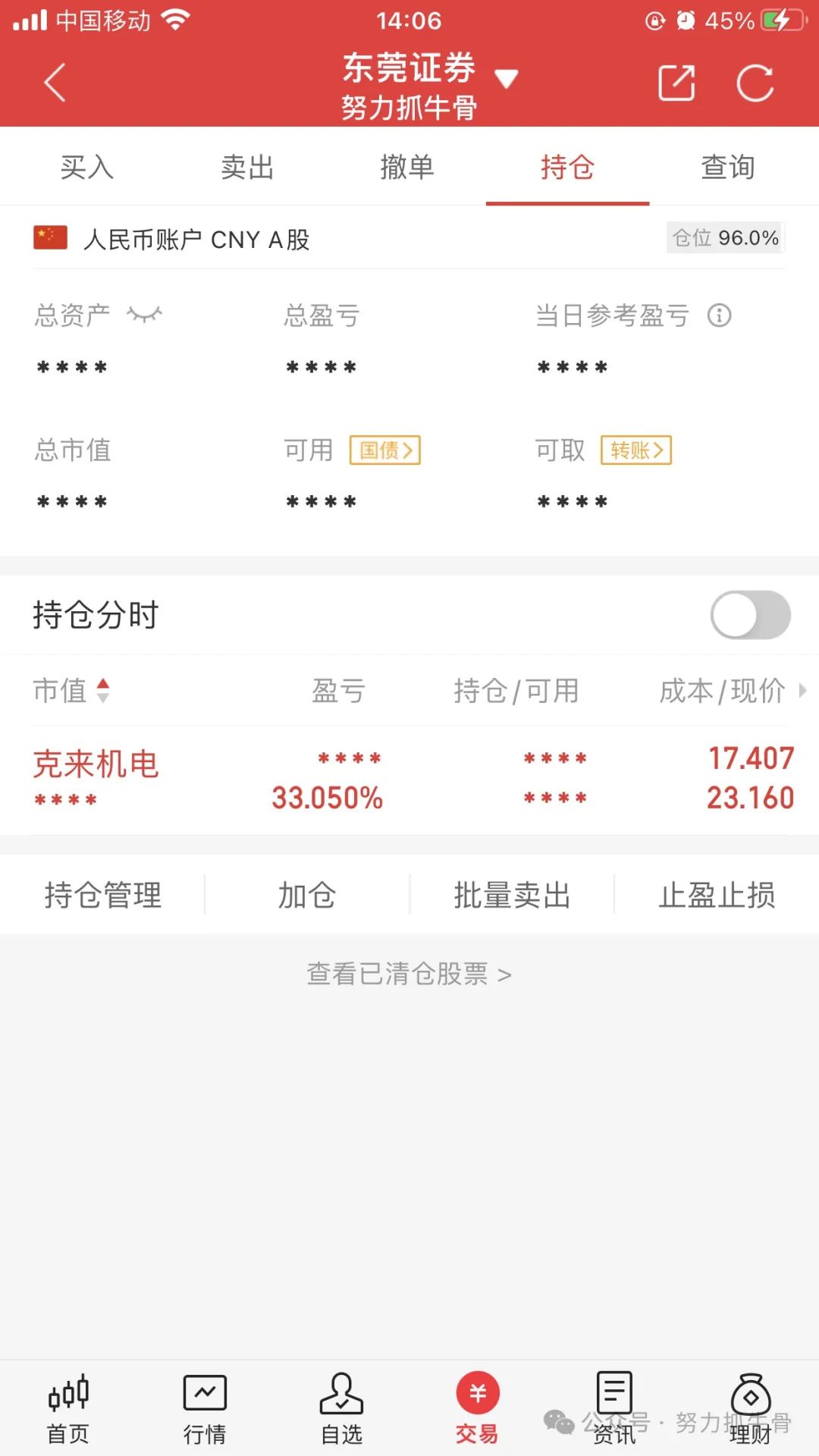This screenshot has width=819, height=1456.
Task: Open the 查询 tab
Action: coord(727,167)
